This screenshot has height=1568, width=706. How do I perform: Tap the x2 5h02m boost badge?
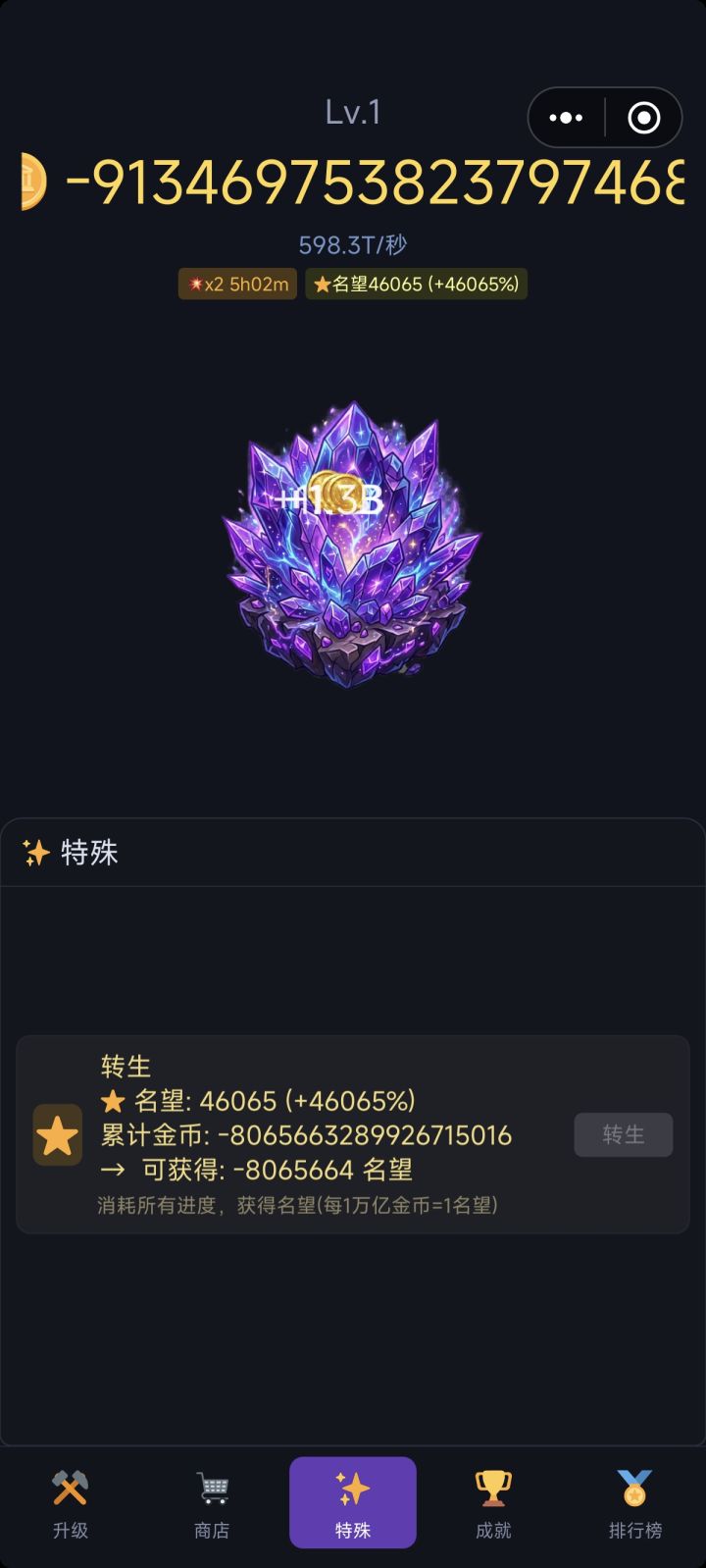(236, 284)
